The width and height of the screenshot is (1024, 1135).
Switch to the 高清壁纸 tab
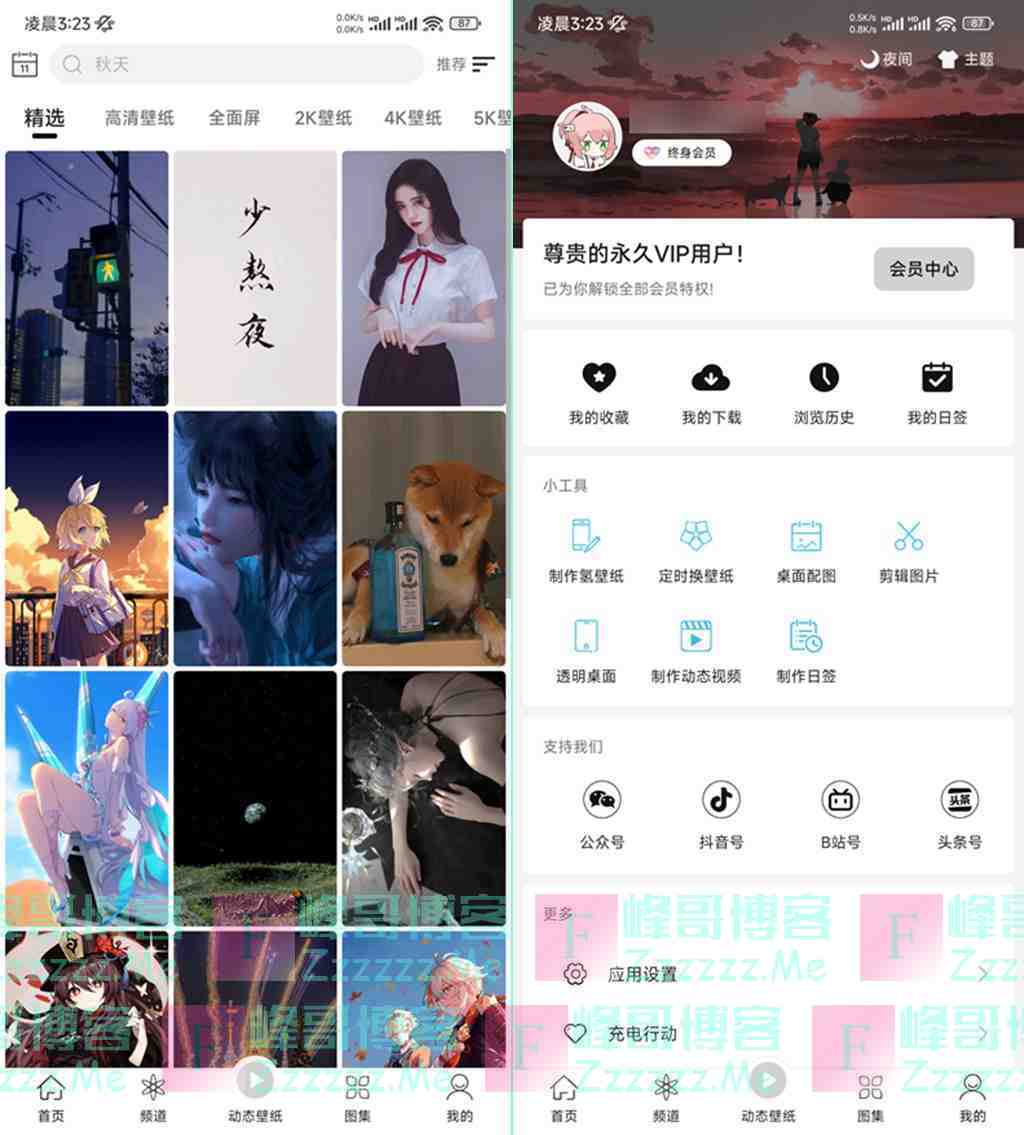click(139, 118)
